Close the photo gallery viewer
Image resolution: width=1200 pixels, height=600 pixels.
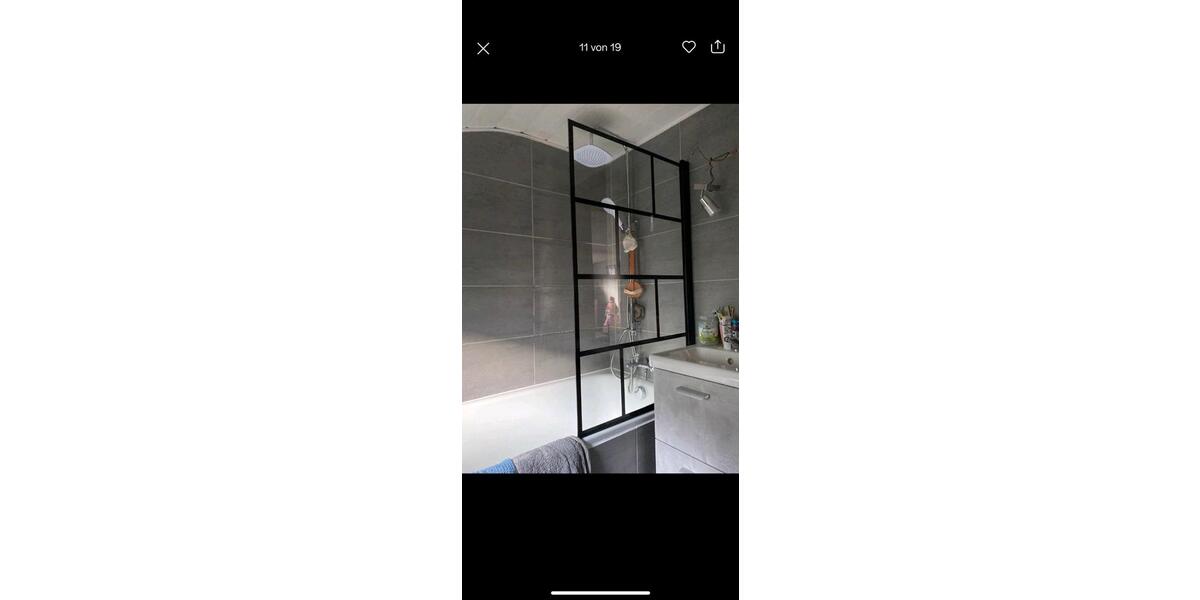483,48
